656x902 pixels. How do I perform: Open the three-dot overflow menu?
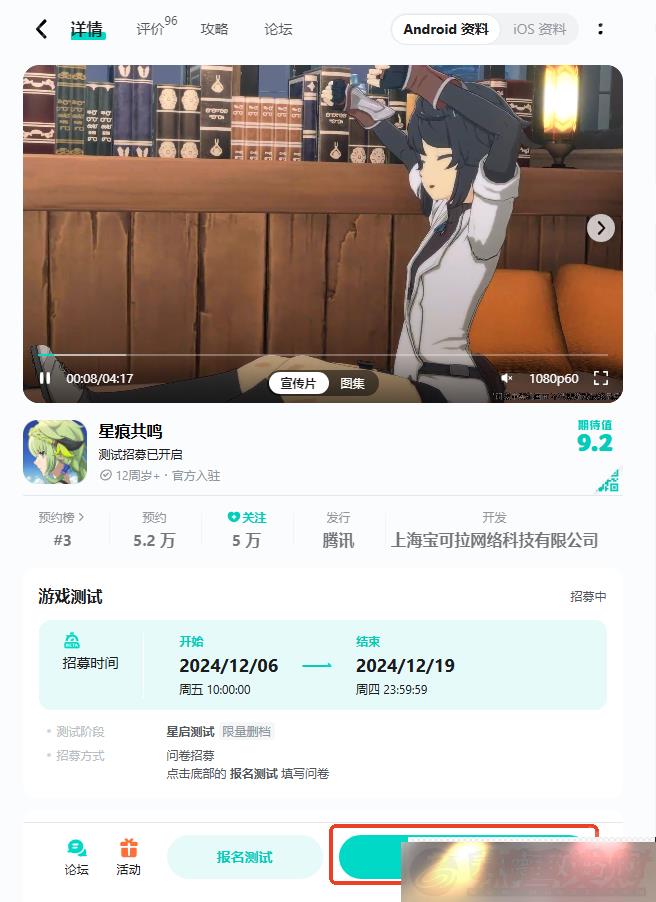[x=600, y=29]
